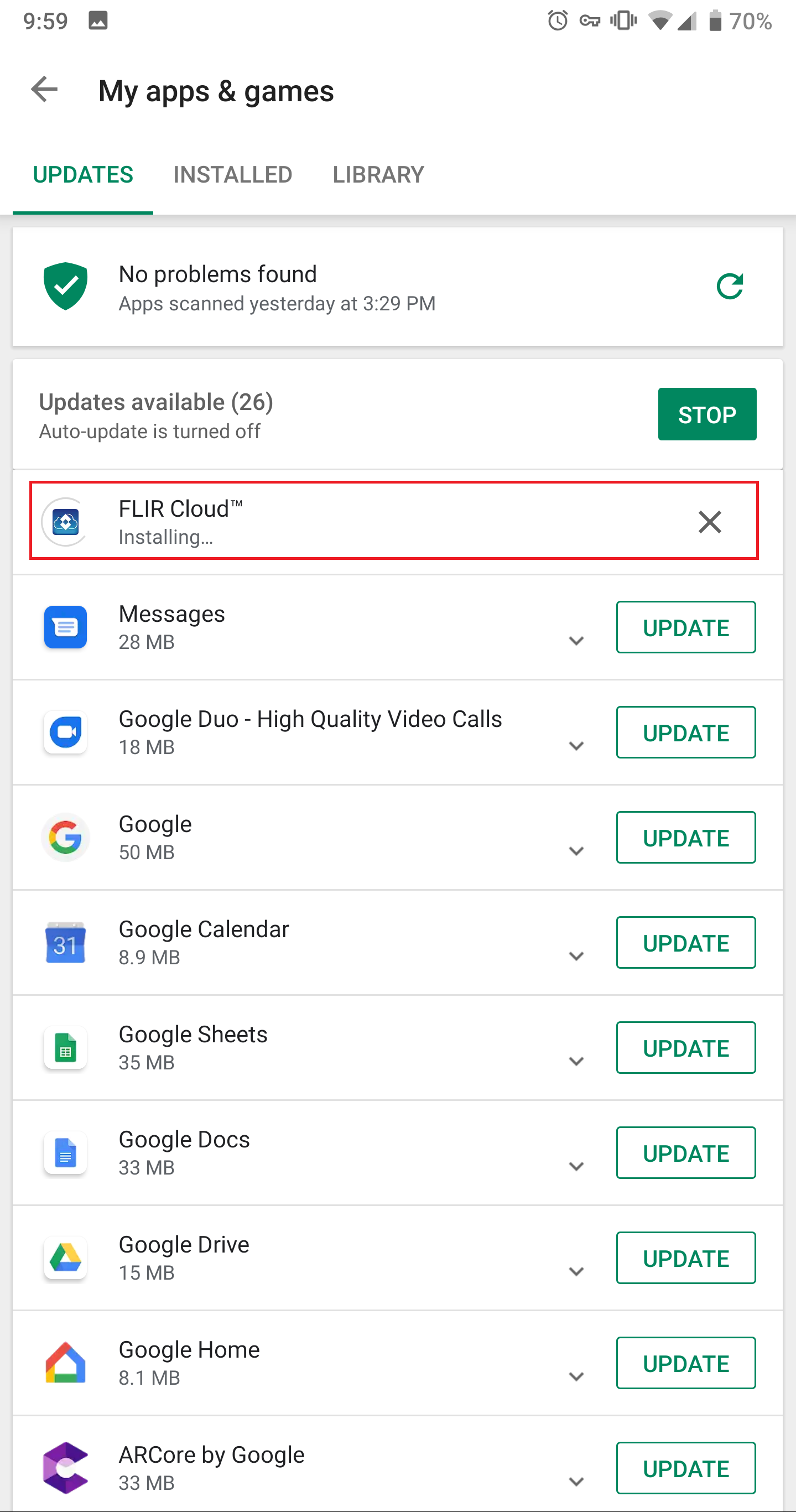Update Google Calendar

click(x=685, y=943)
